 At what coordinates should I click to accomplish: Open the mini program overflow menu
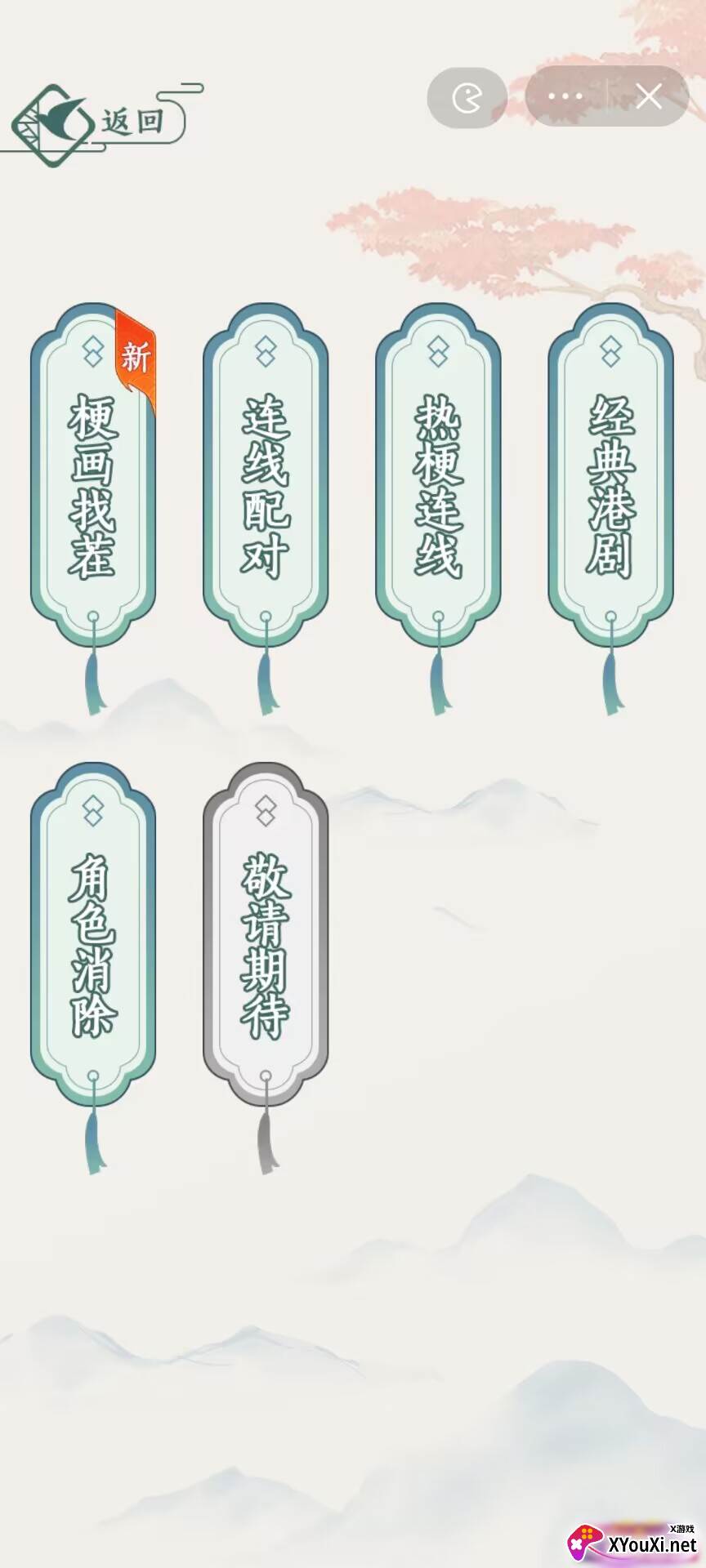click(x=565, y=97)
